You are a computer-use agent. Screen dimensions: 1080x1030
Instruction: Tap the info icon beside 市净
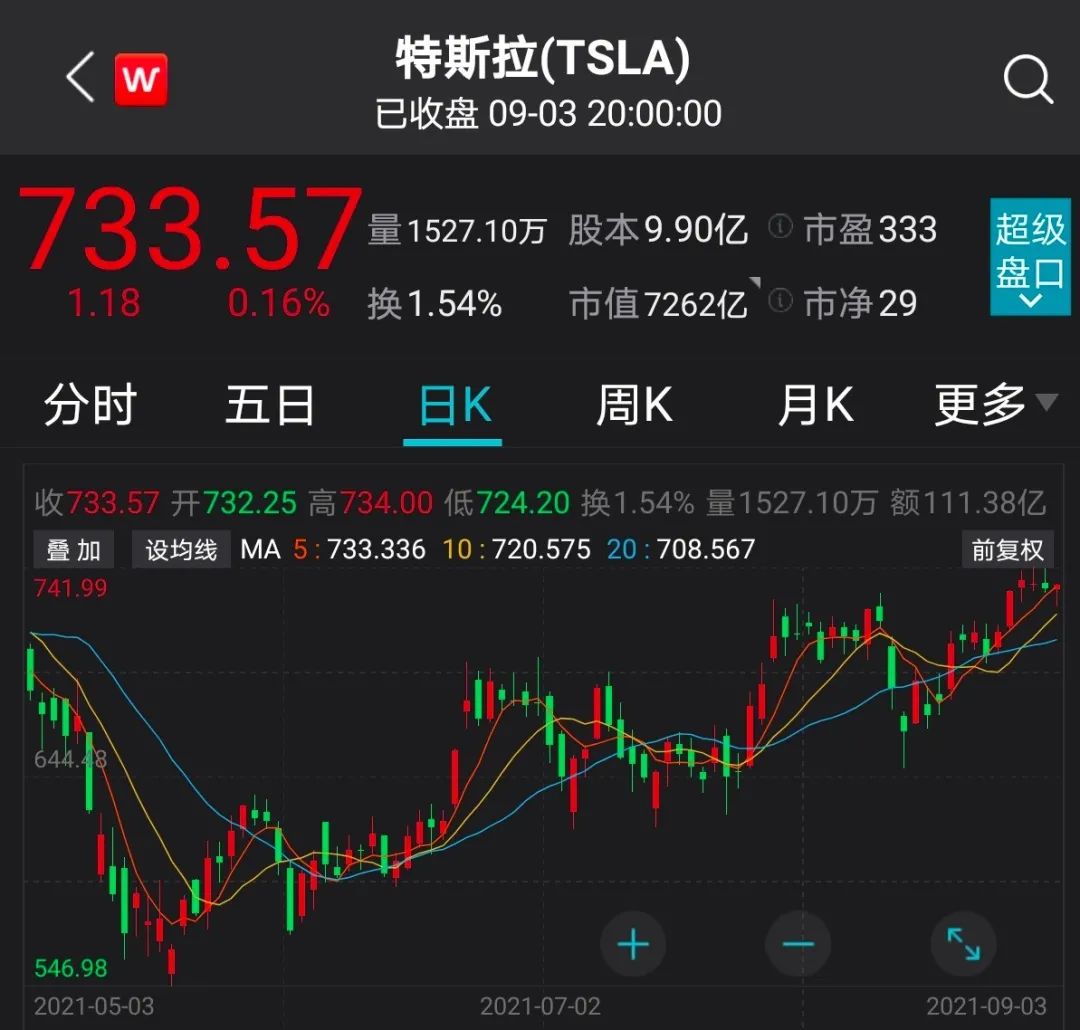click(x=781, y=300)
